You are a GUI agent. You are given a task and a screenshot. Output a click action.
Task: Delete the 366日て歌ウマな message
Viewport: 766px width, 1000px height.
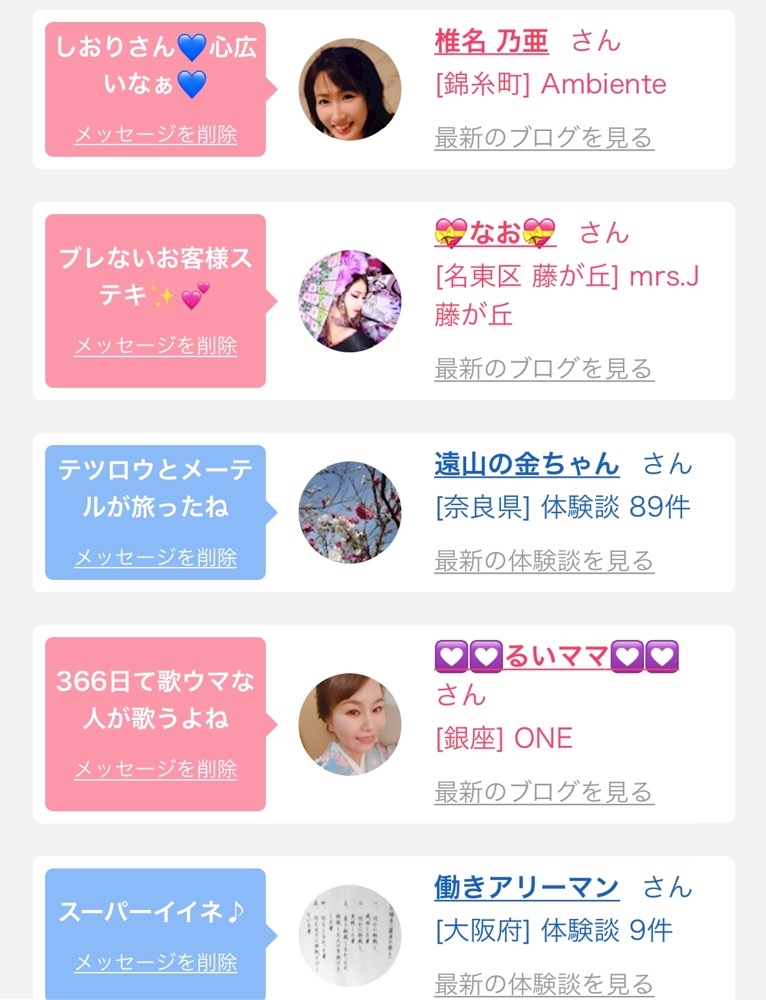tap(156, 769)
